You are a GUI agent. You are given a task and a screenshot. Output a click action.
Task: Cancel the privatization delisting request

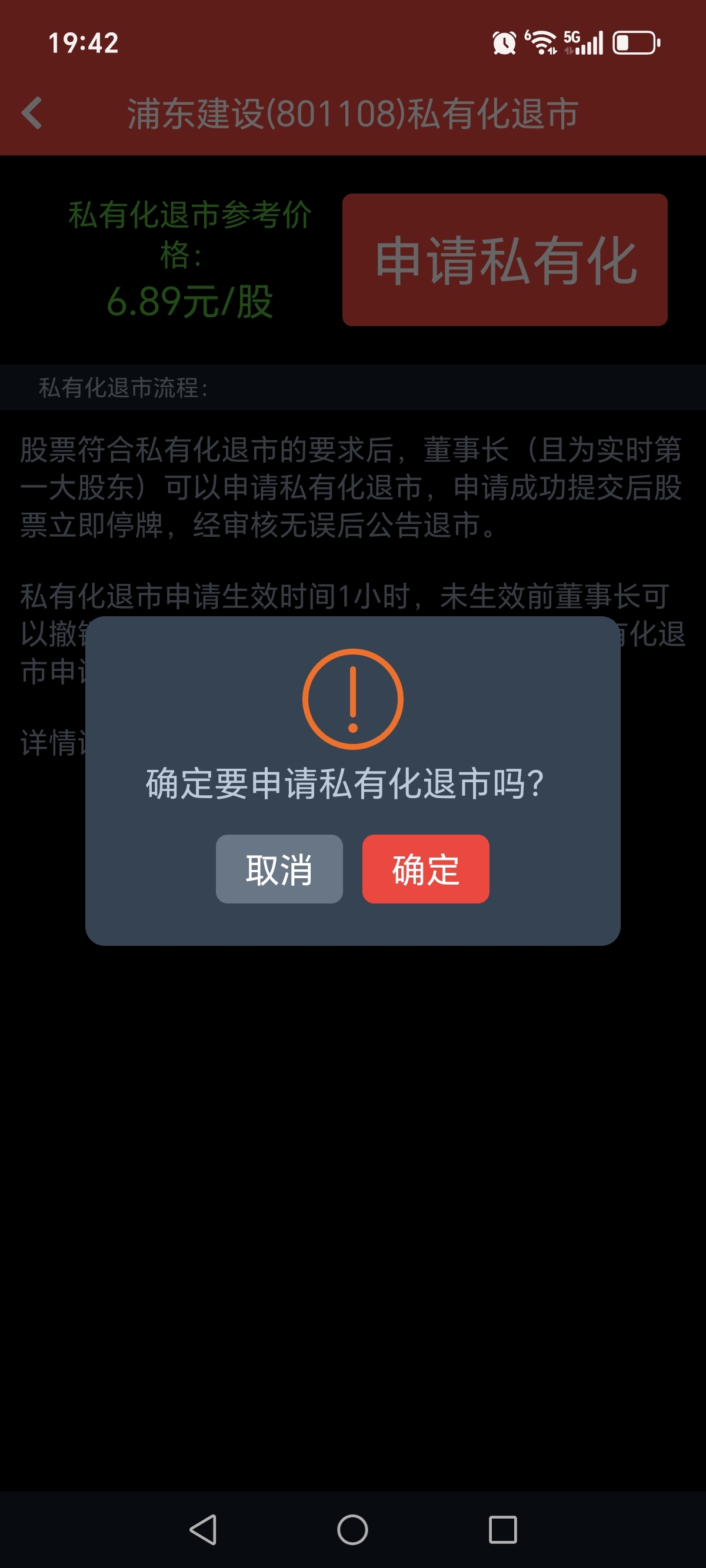pos(279,869)
